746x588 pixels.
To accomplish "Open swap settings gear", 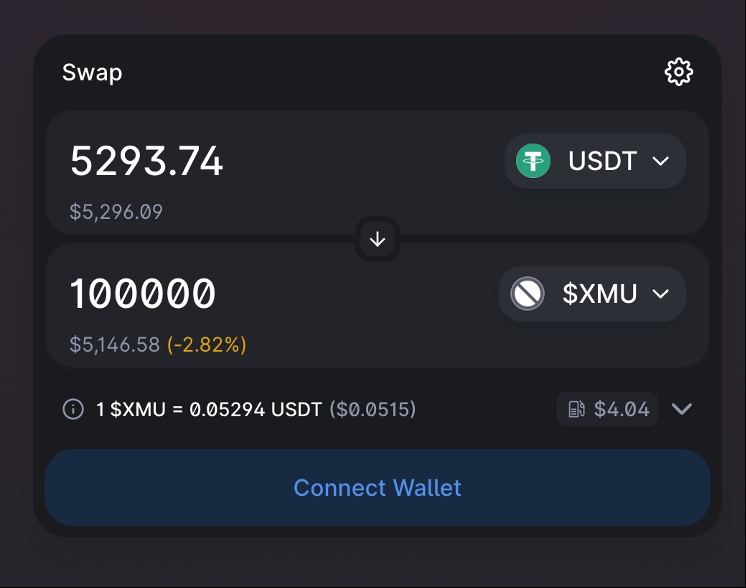I will [x=678, y=72].
